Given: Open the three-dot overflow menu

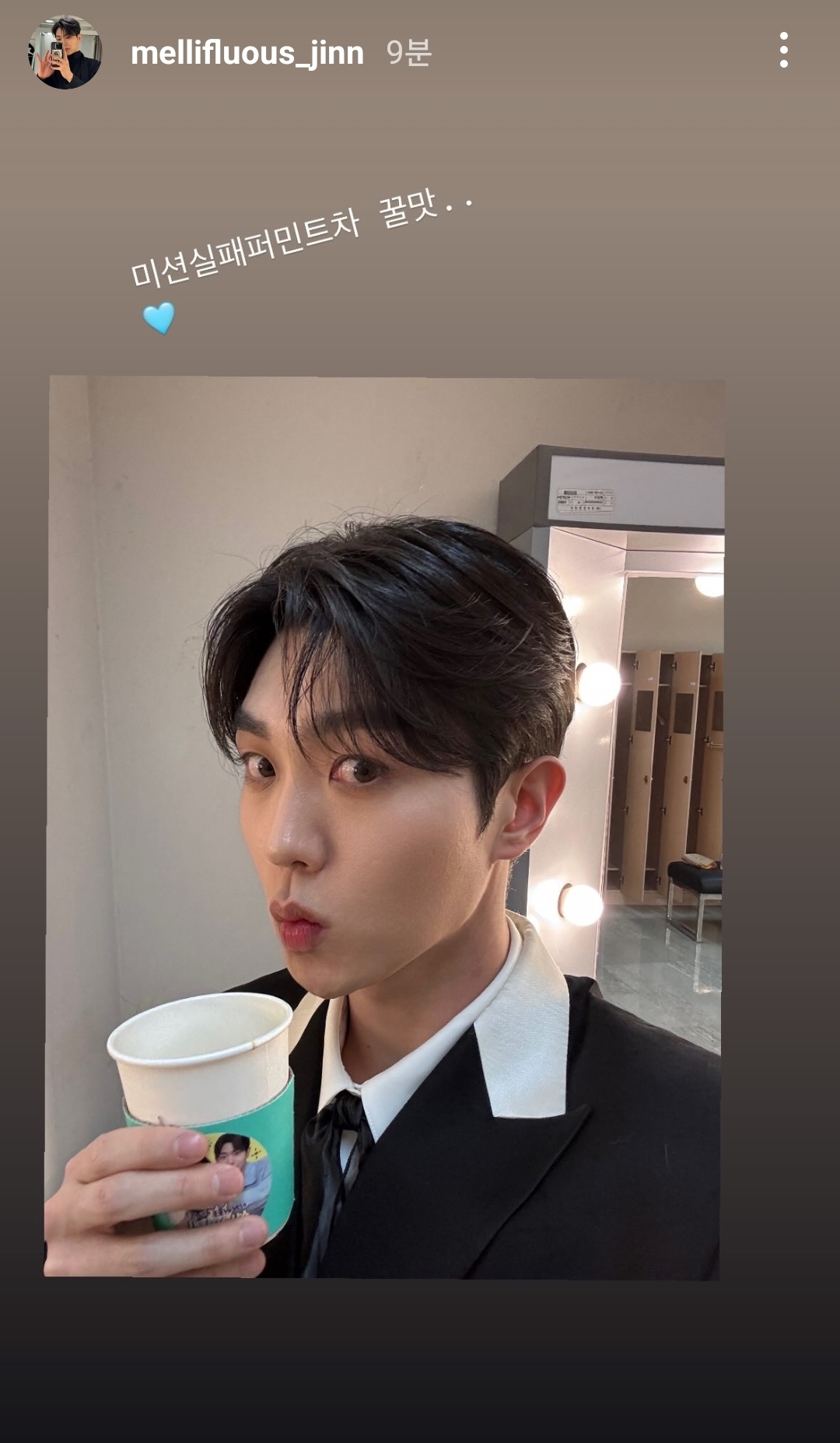Looking at the screenshot, I should coord(783,51).
